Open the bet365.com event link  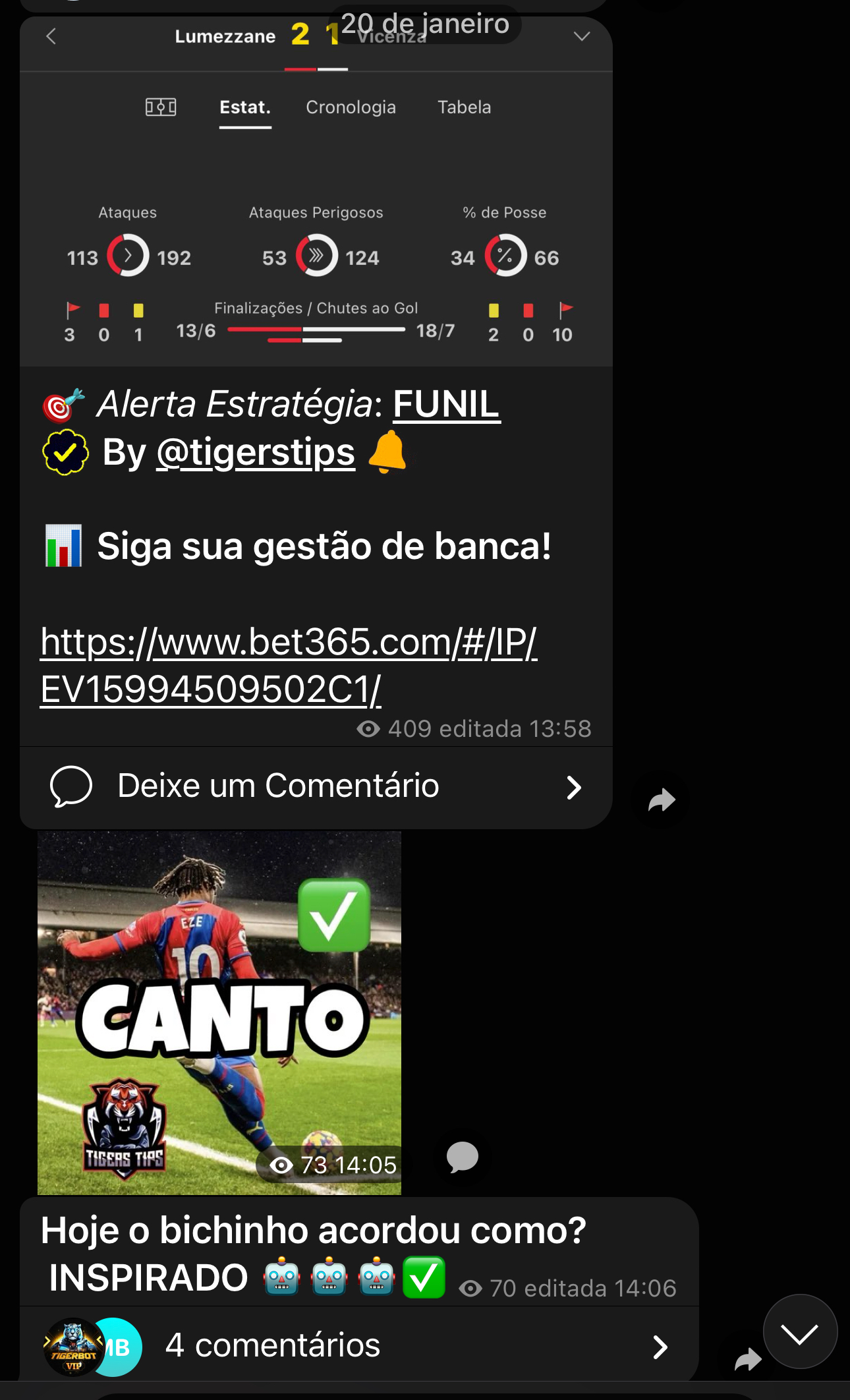288,665
